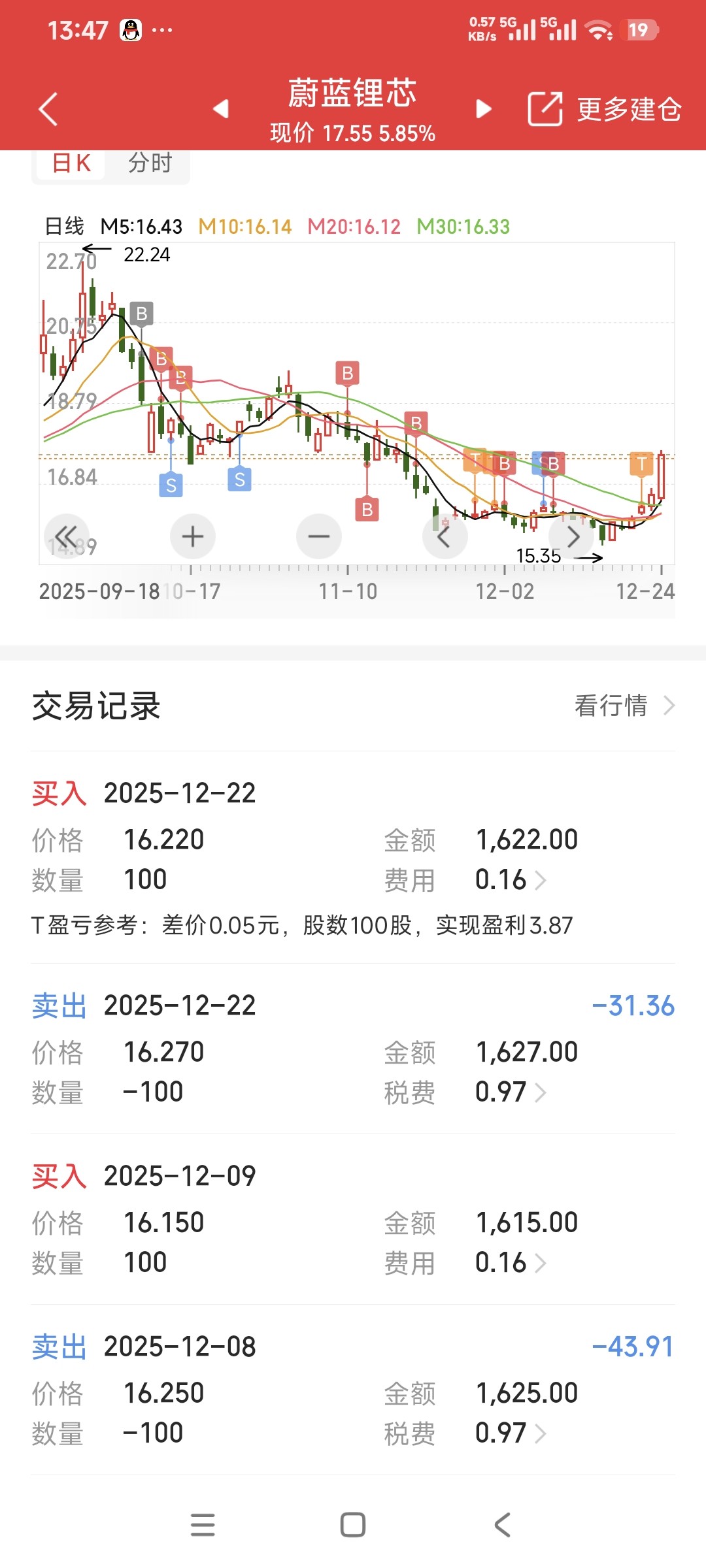Move chart right one step
The width and height of the screenshot is (706, 1568).
(x=571, y=536)
